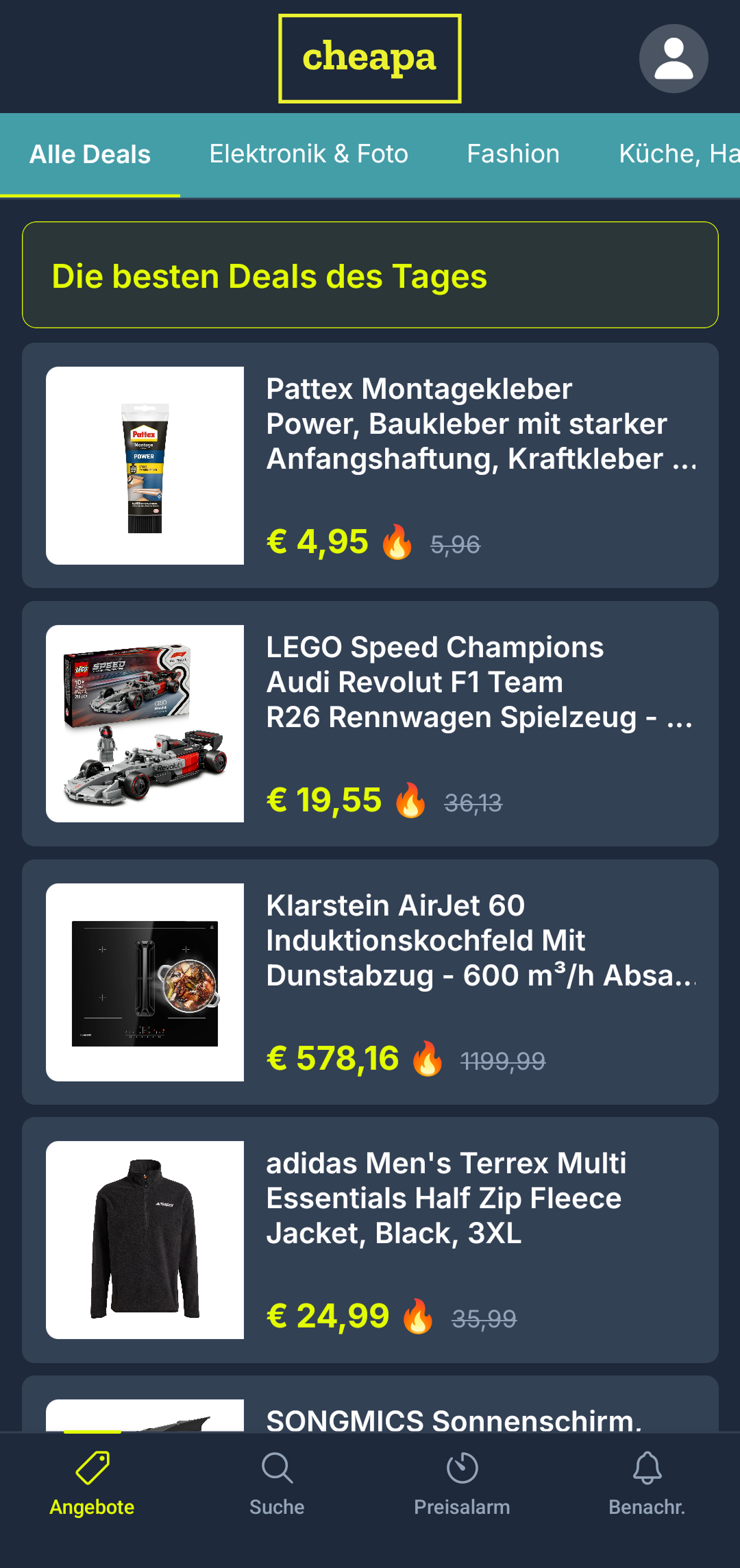Screen dimensions: 740x1568
Task: Open the Küche category tab
Action: (678, 154)
